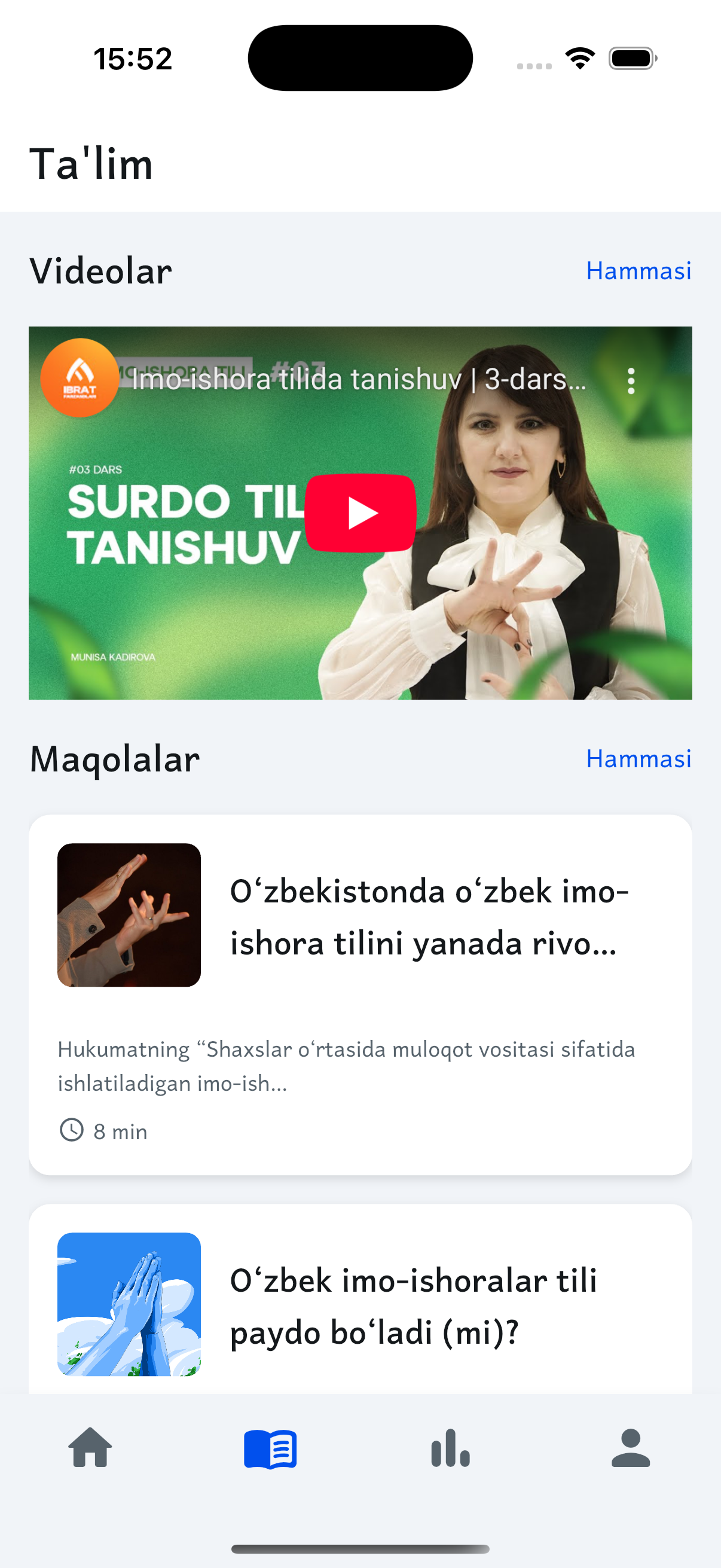721x1568 pixels.
Task: Tap the battery indicator in the status bar
Action: click(x=629, y=57)
